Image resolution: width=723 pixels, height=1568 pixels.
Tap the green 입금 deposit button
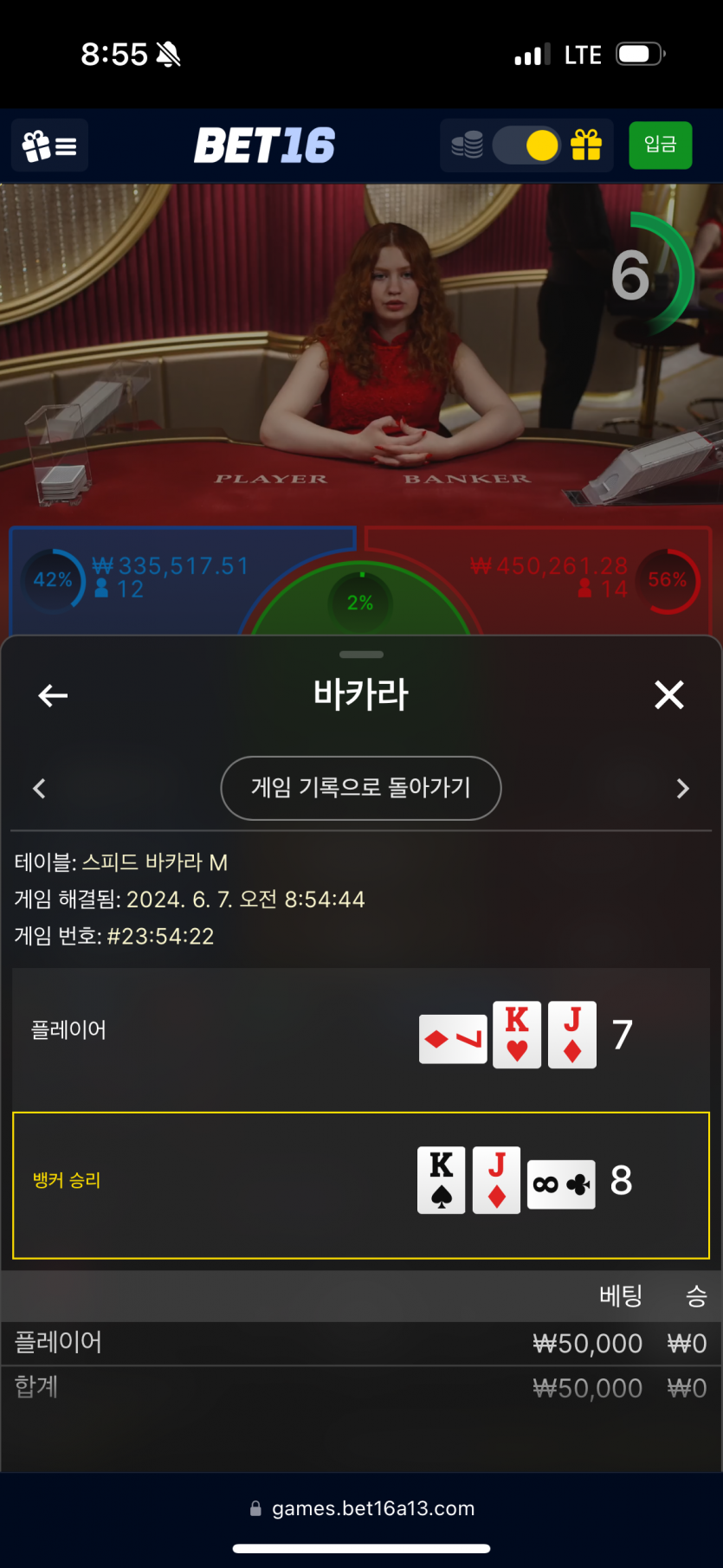point(660,145)
